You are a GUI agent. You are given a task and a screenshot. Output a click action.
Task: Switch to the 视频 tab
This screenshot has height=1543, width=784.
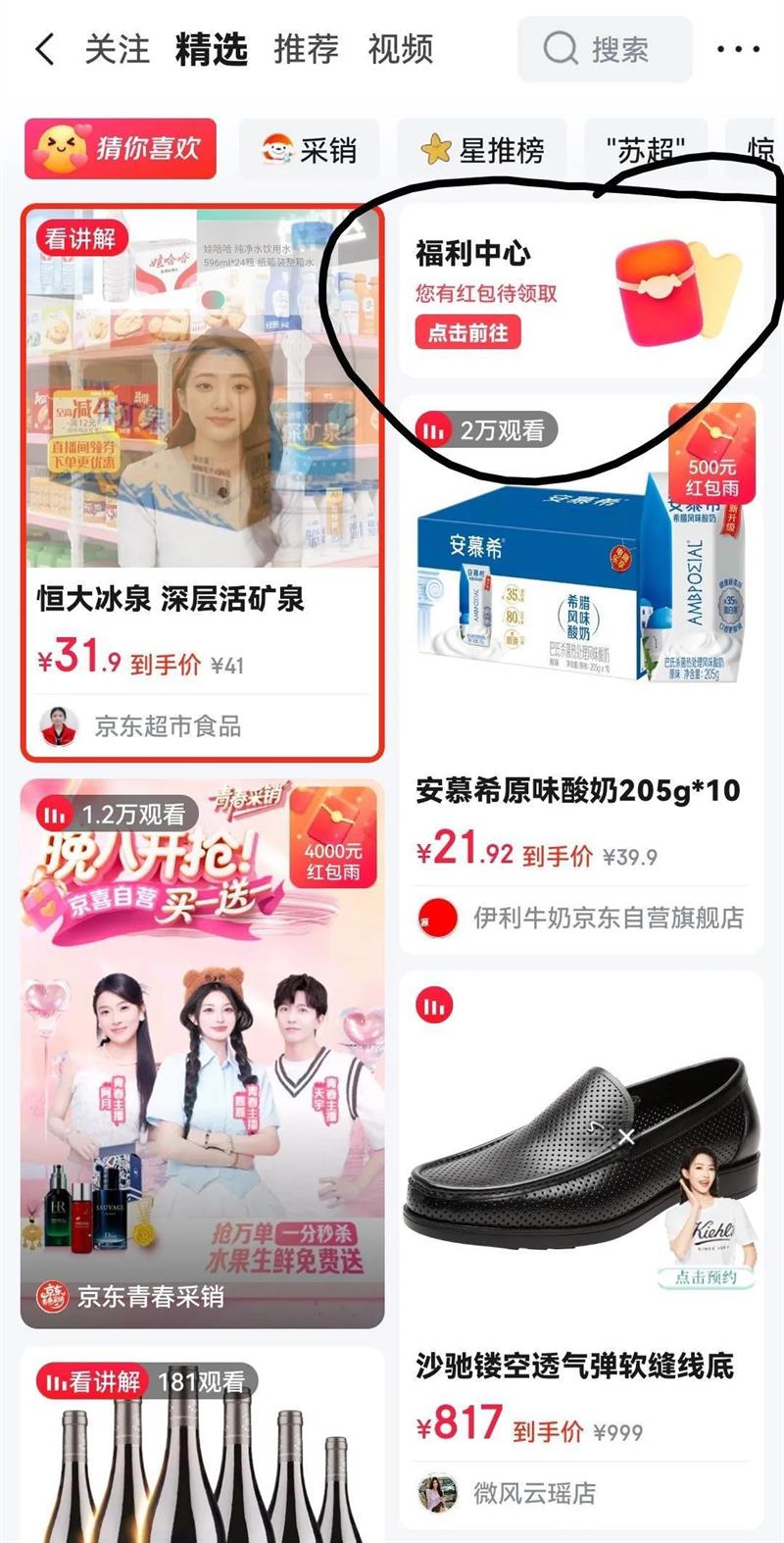[400, 49]
